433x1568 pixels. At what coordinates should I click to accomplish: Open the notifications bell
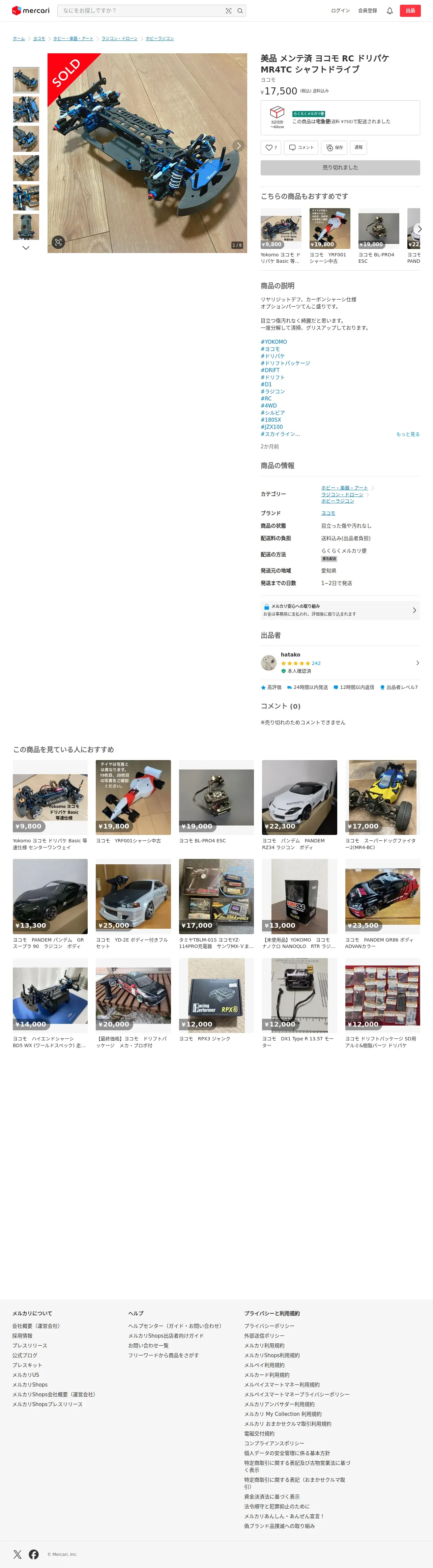click(x=390, y=10)
